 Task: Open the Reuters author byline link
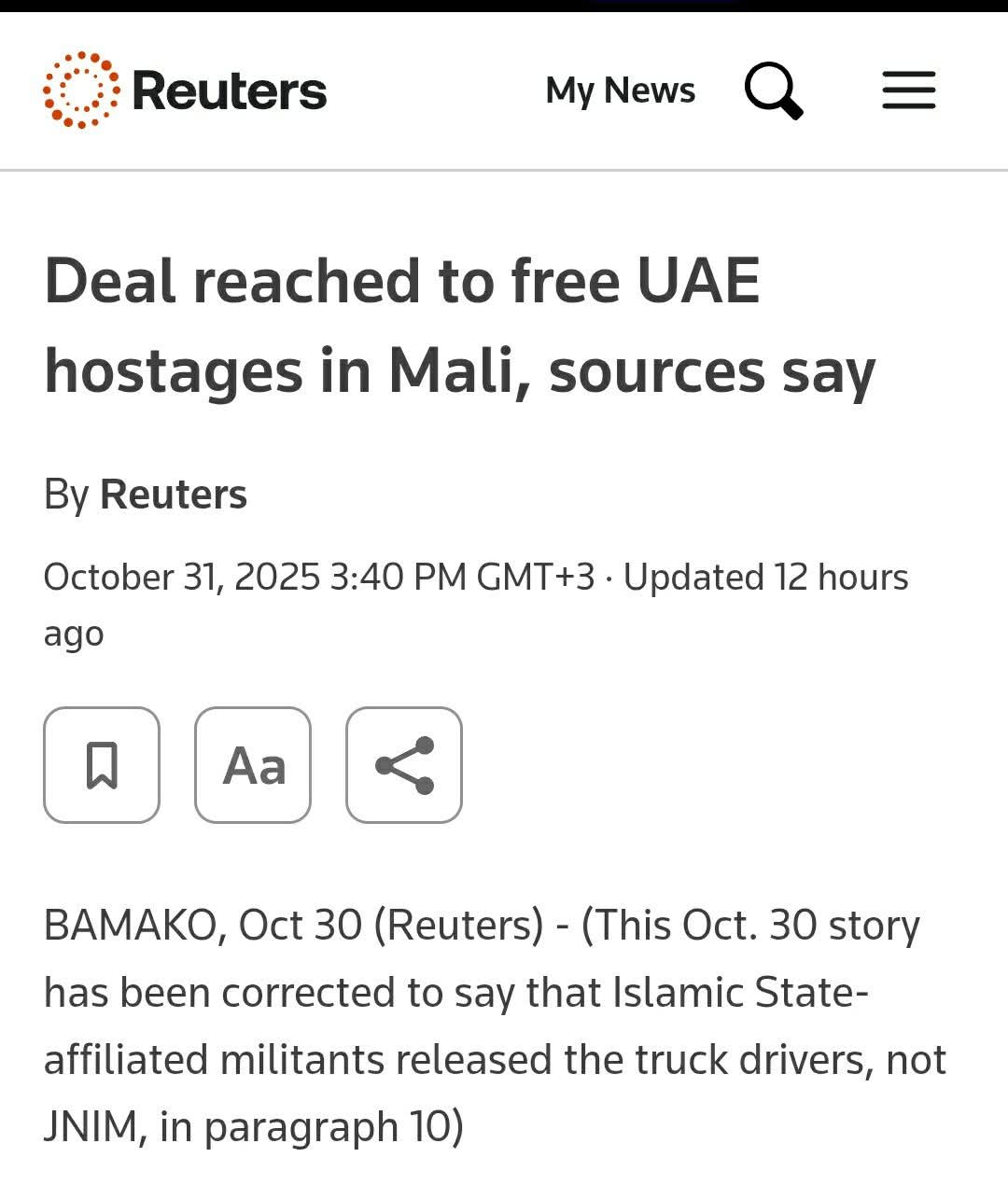[174, 495]
